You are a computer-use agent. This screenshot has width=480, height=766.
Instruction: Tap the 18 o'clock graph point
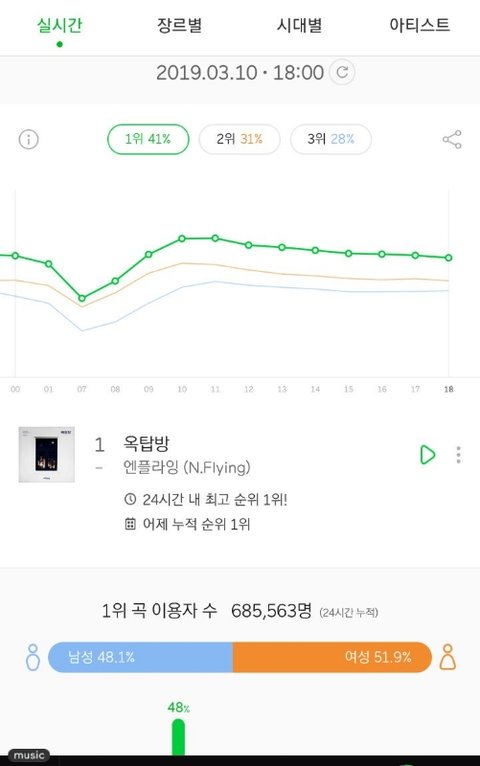click(x=449, y=257)
